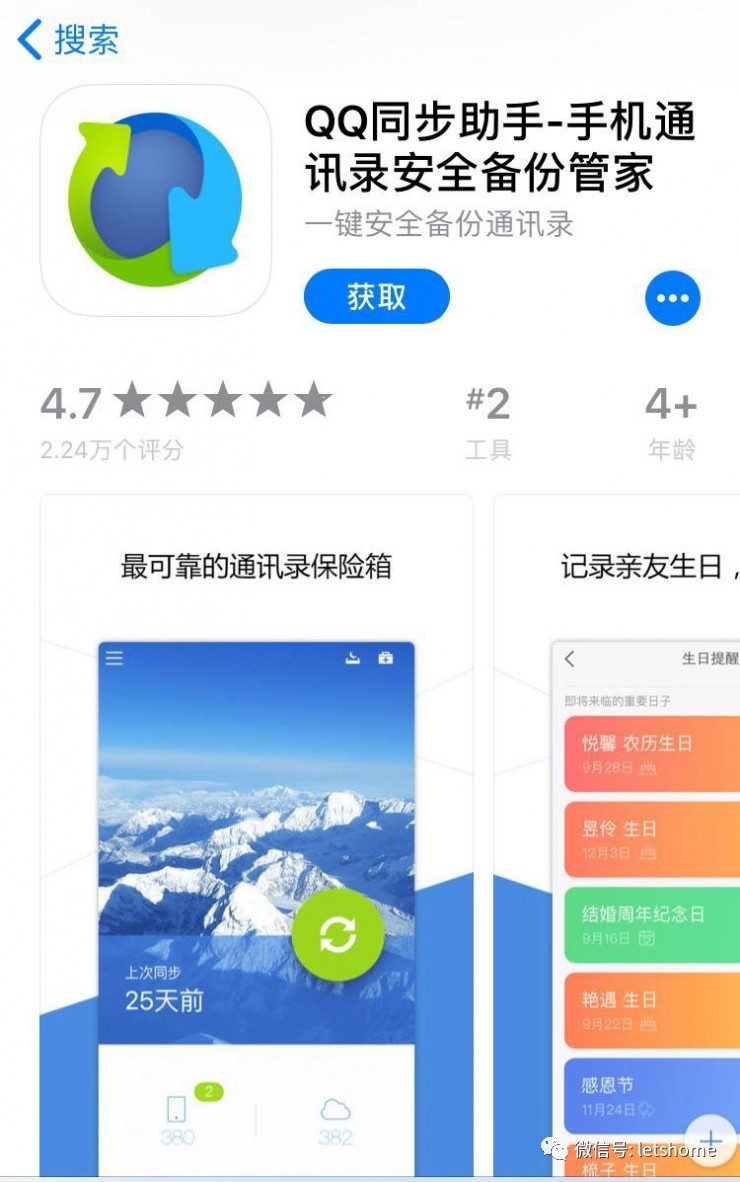
Task: Open the more options ellipsis button
Action: (x=673, y=297)
